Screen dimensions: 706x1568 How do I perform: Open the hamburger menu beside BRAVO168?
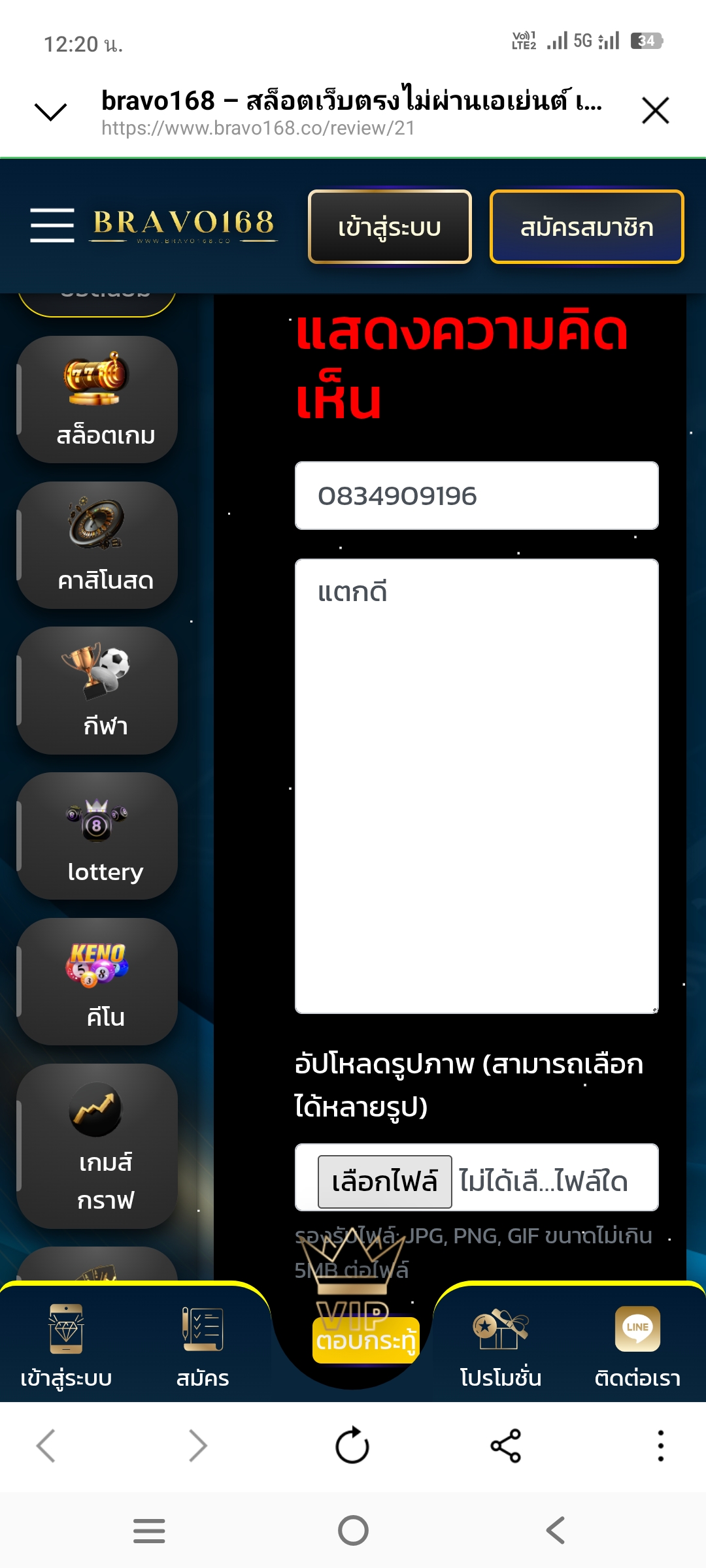click(52, 225)
